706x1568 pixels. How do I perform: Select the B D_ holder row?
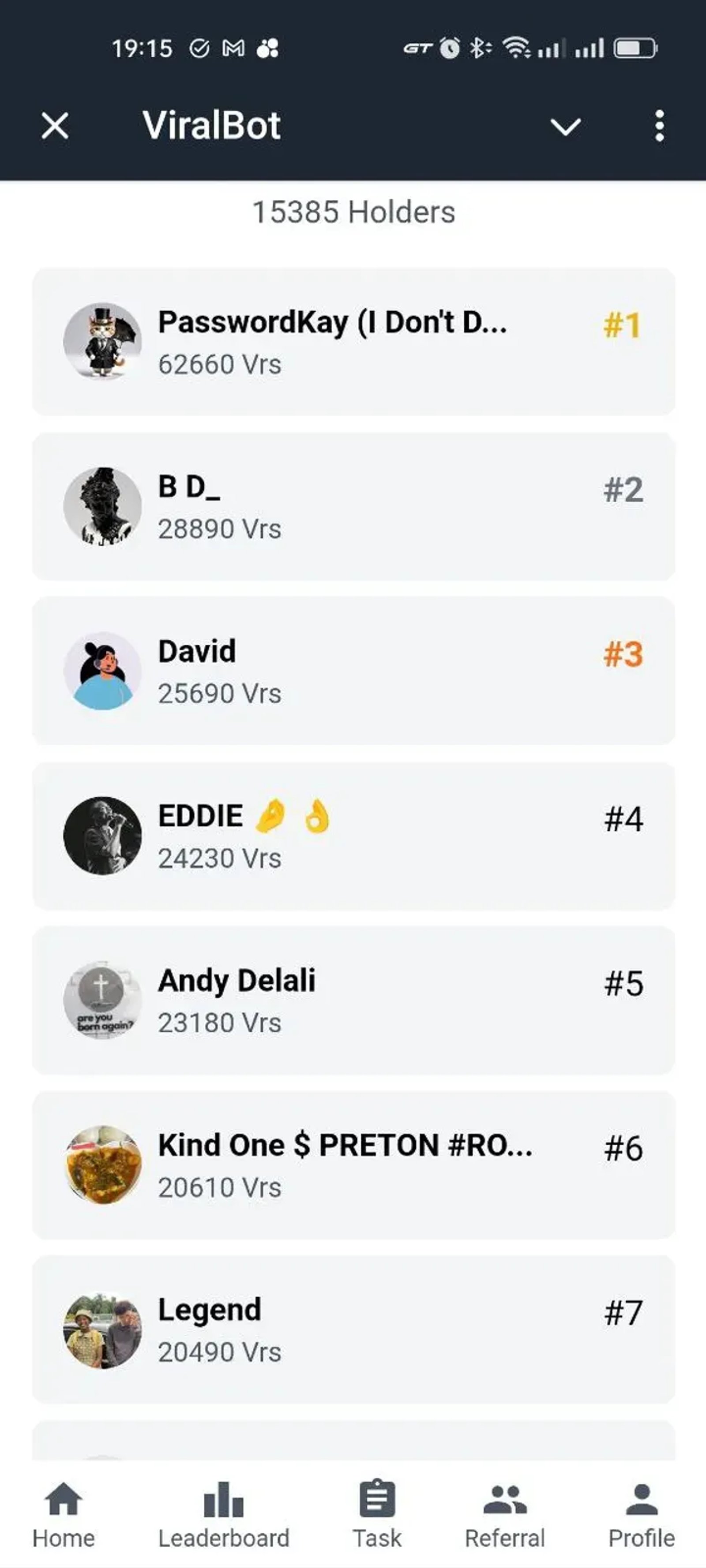(x=353, y=507)
